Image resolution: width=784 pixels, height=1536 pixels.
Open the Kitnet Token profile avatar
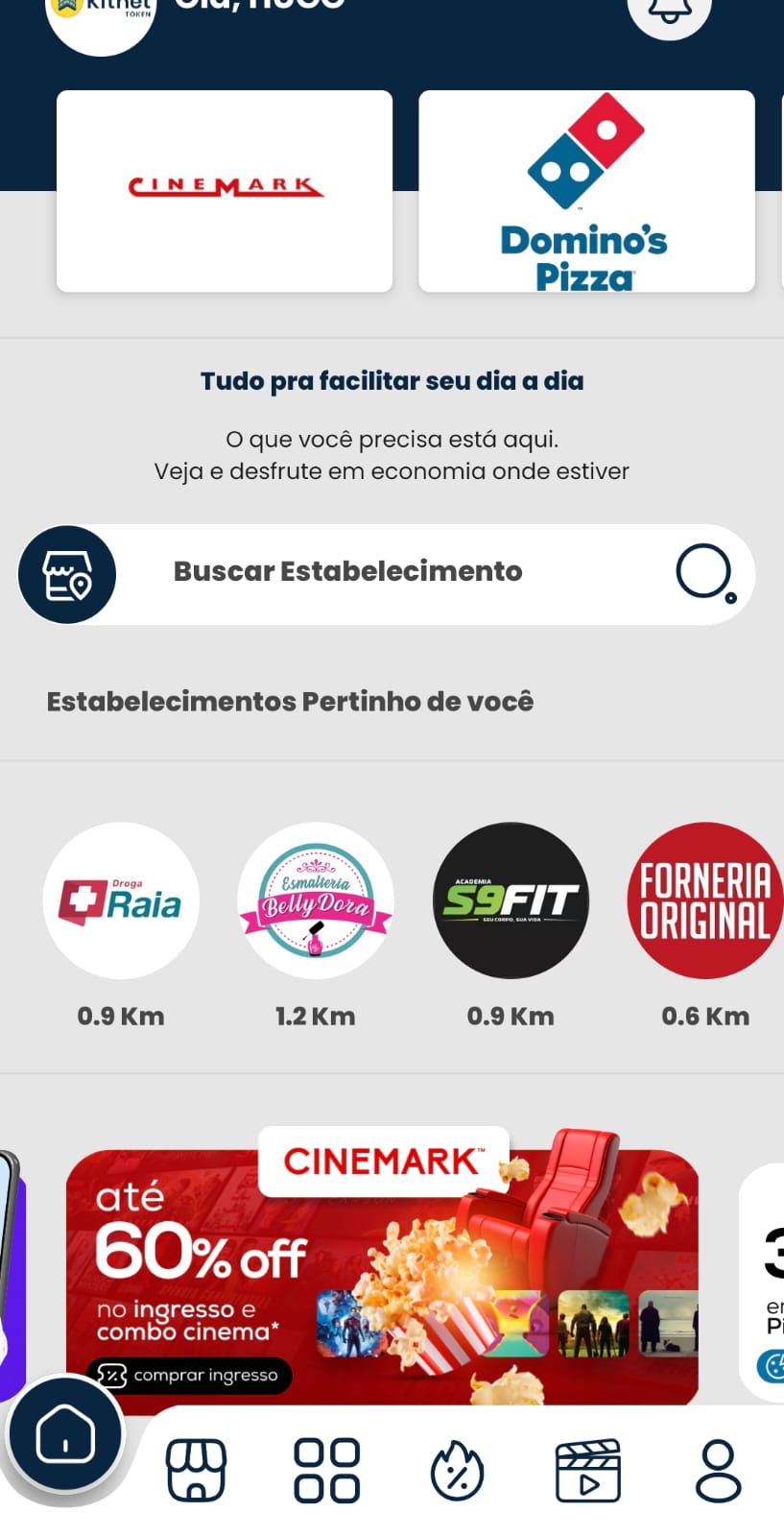coord(102,17)
